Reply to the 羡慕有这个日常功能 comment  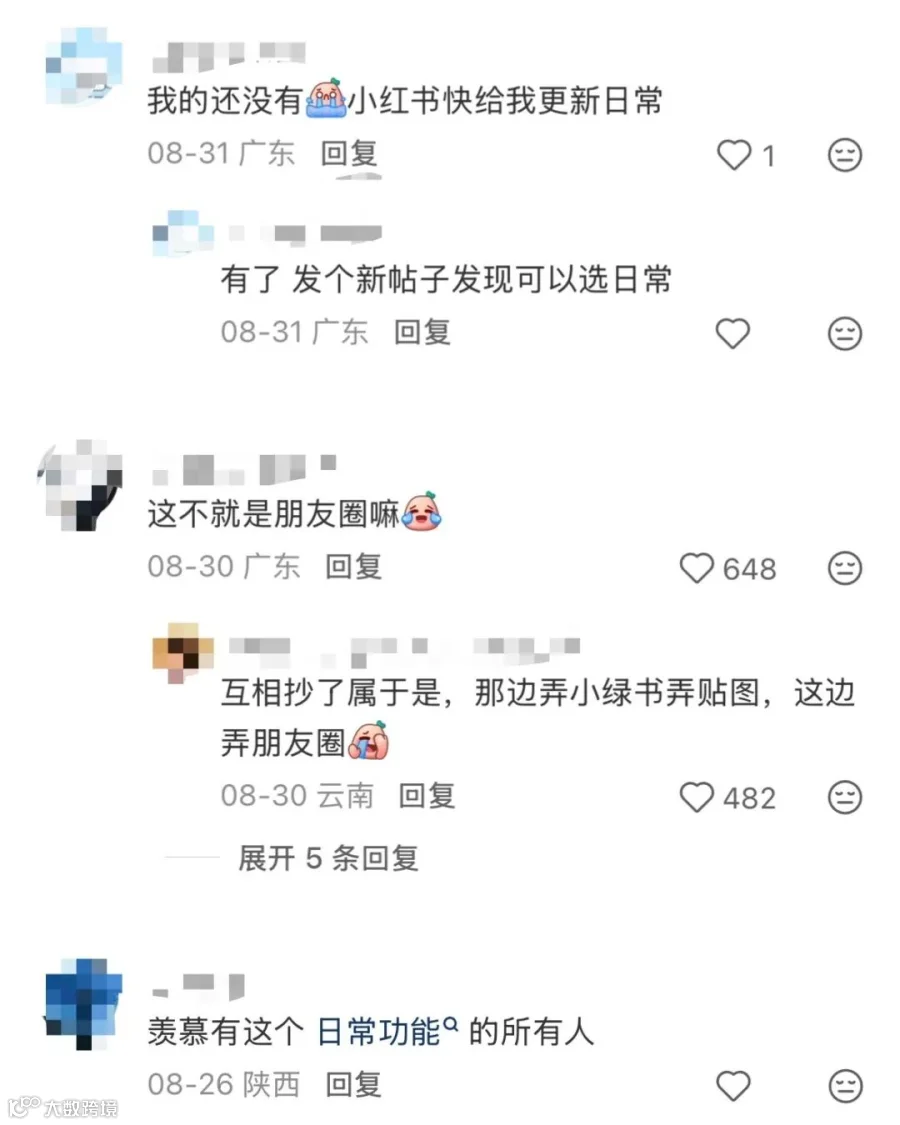354,1084
